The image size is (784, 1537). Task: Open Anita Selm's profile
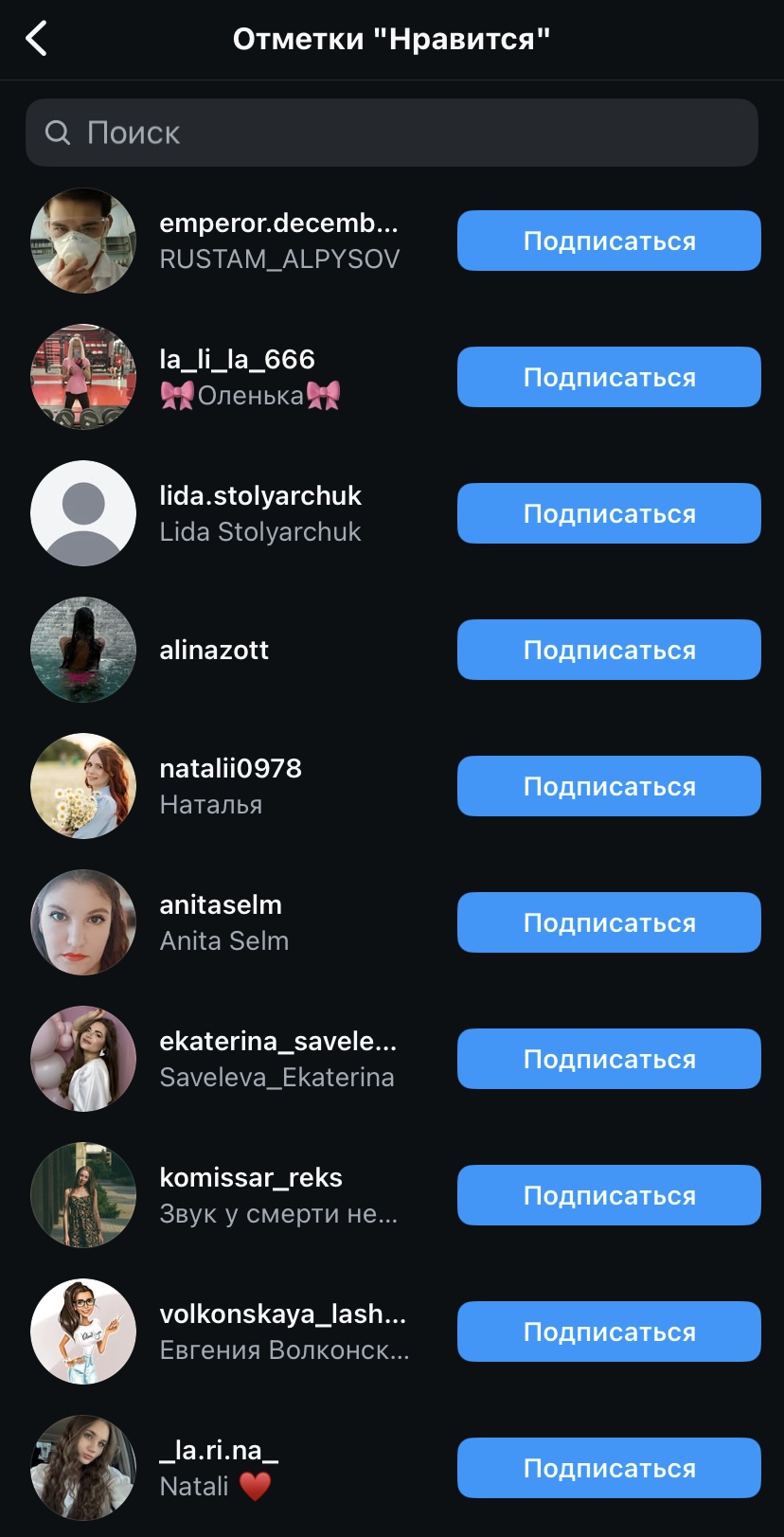click(221, 905)
